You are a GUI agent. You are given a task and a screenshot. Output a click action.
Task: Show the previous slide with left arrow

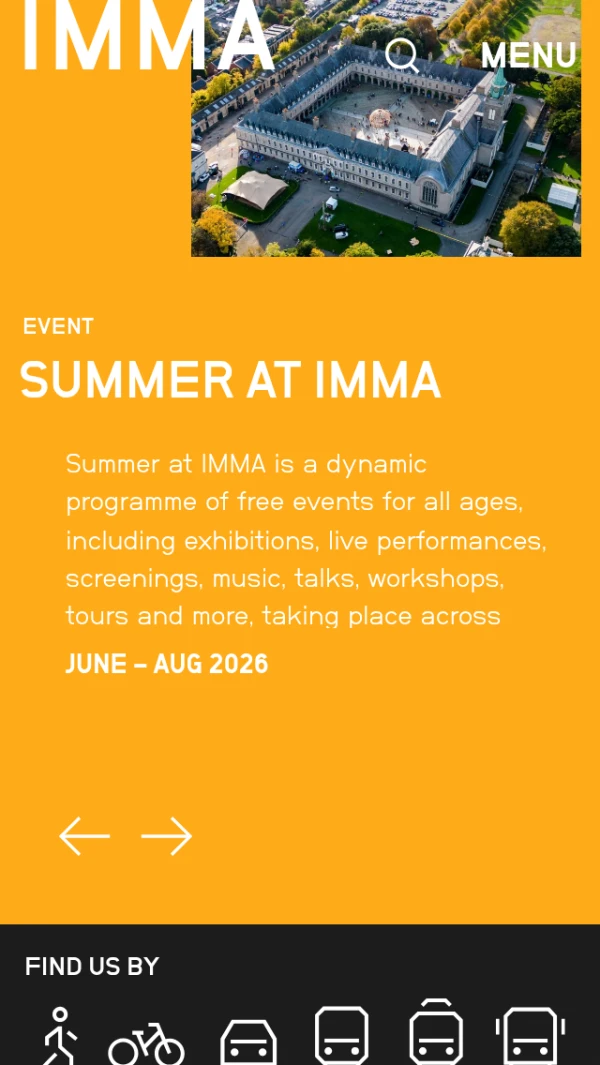click(84, 836)
